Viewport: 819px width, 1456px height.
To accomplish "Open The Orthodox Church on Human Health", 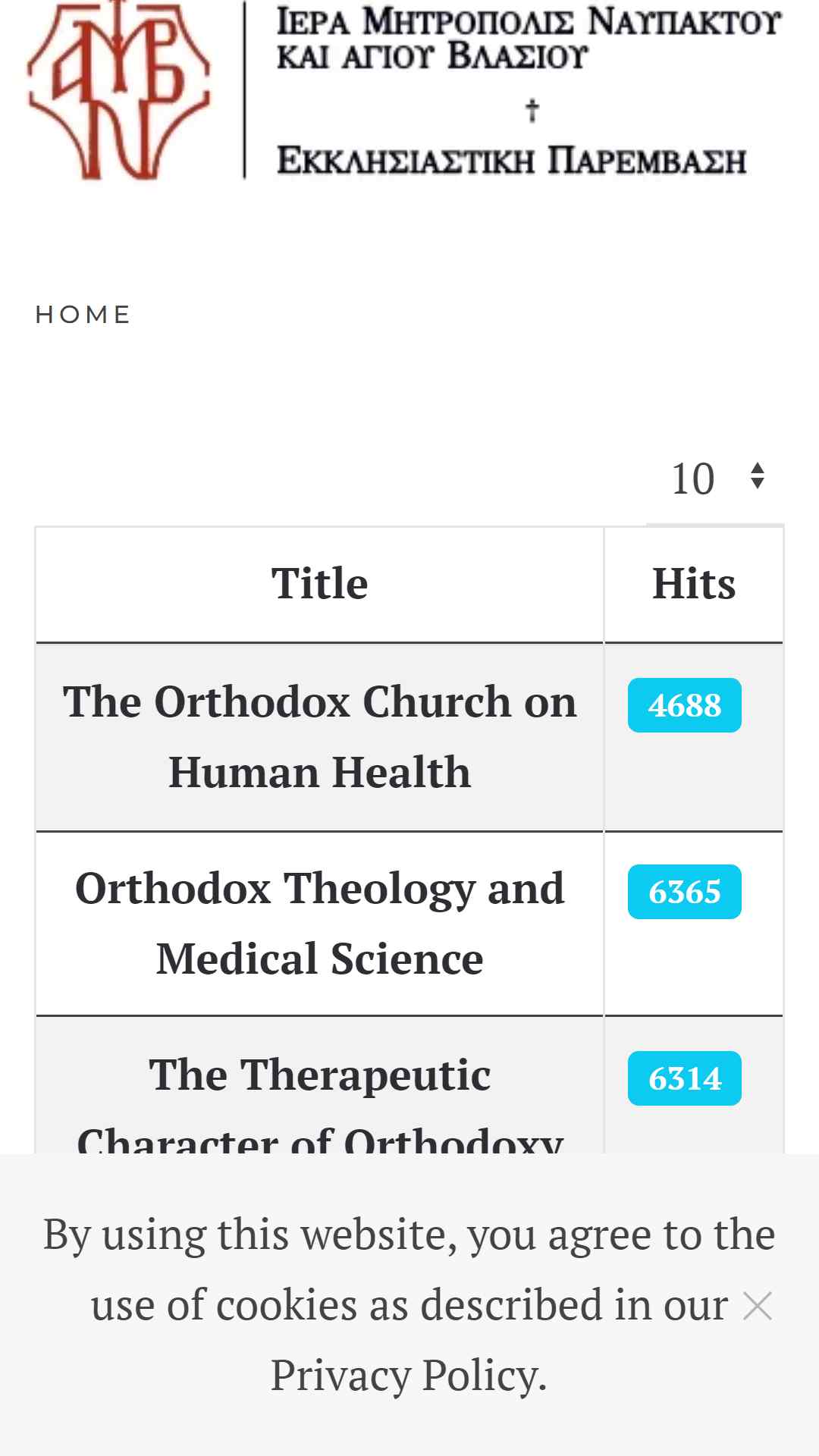I will pos(319,736).
